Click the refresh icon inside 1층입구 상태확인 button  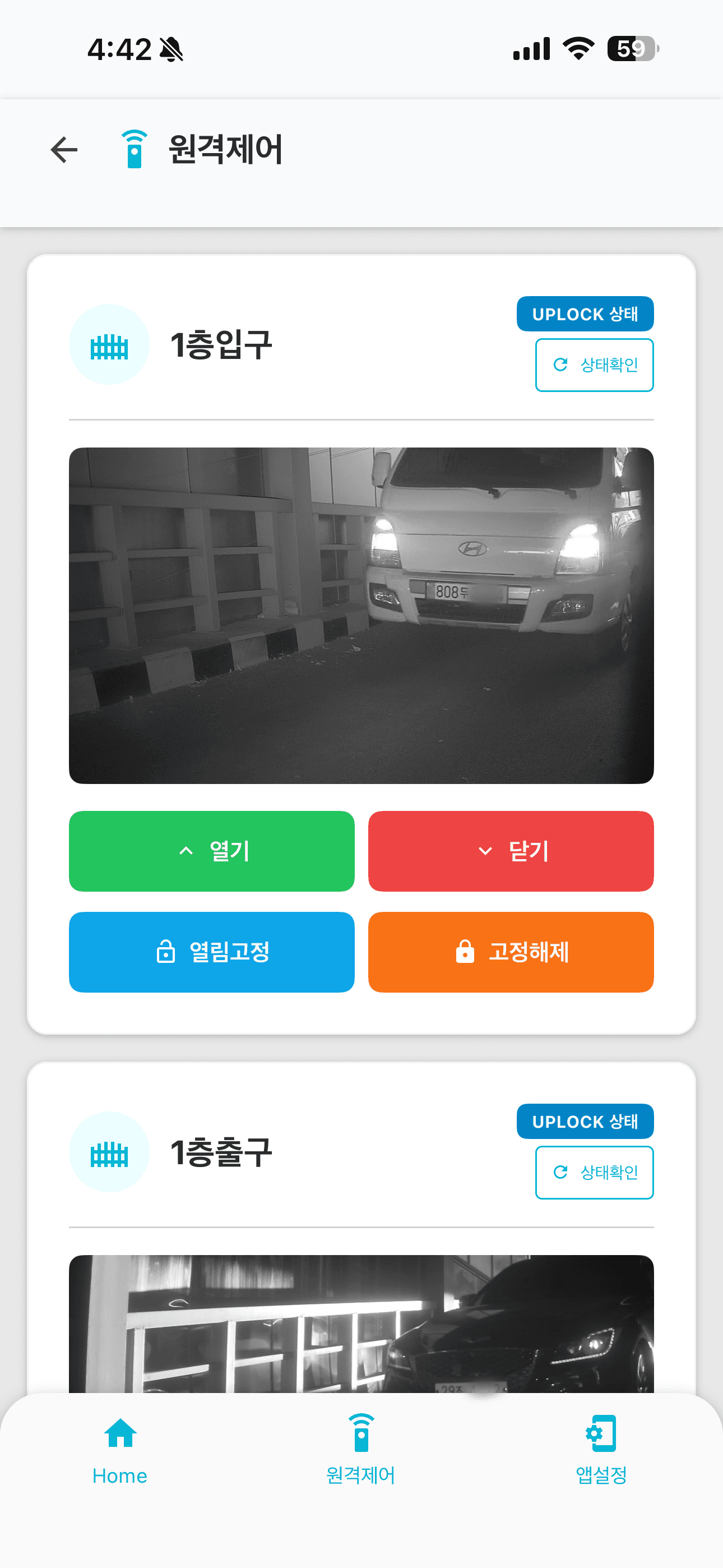559,365
